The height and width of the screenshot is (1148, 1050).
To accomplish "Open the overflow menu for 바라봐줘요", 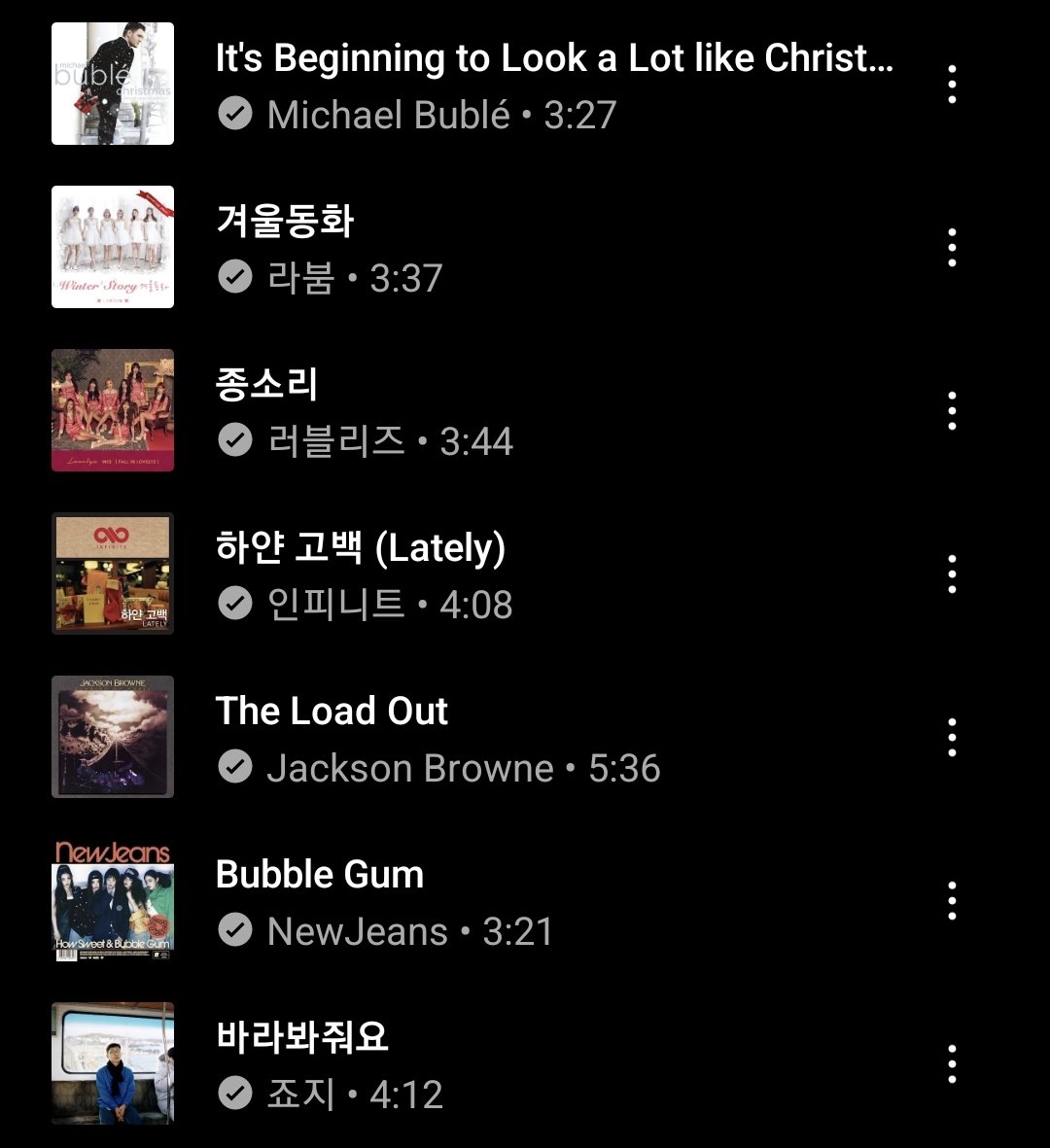I will (x=952, y=1064).
